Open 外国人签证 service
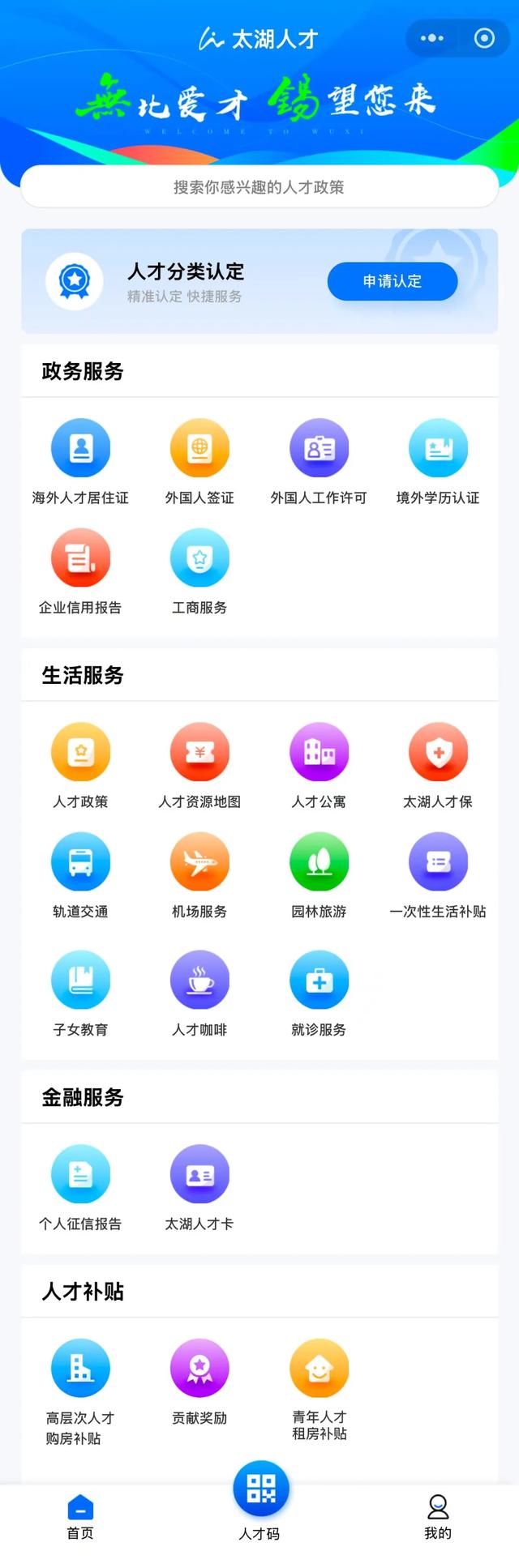This screenshot has height=1568, width=519. tap(199, 448)
